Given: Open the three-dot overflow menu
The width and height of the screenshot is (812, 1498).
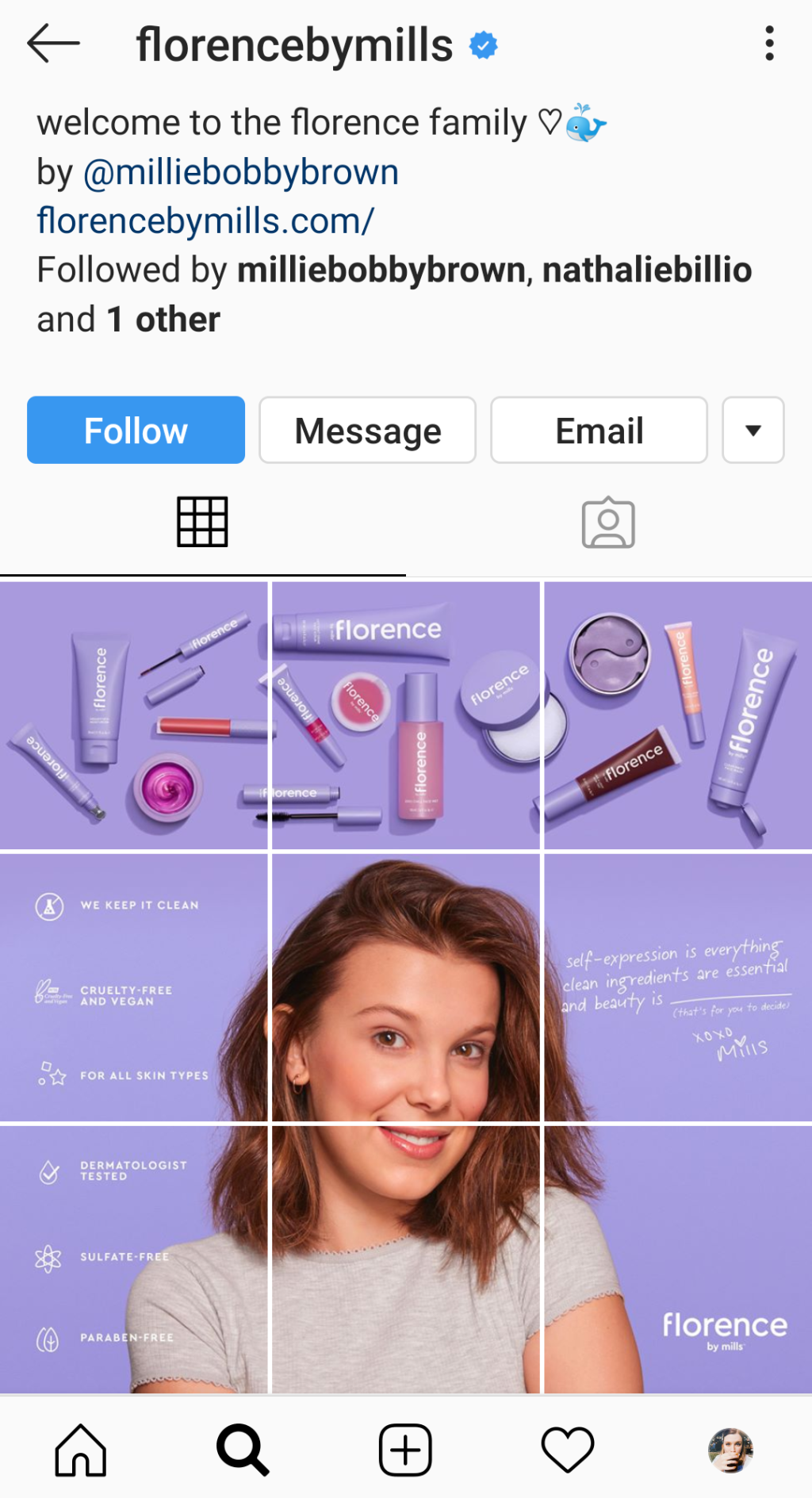Looking at the screenshot, I should tap(768, 43).
